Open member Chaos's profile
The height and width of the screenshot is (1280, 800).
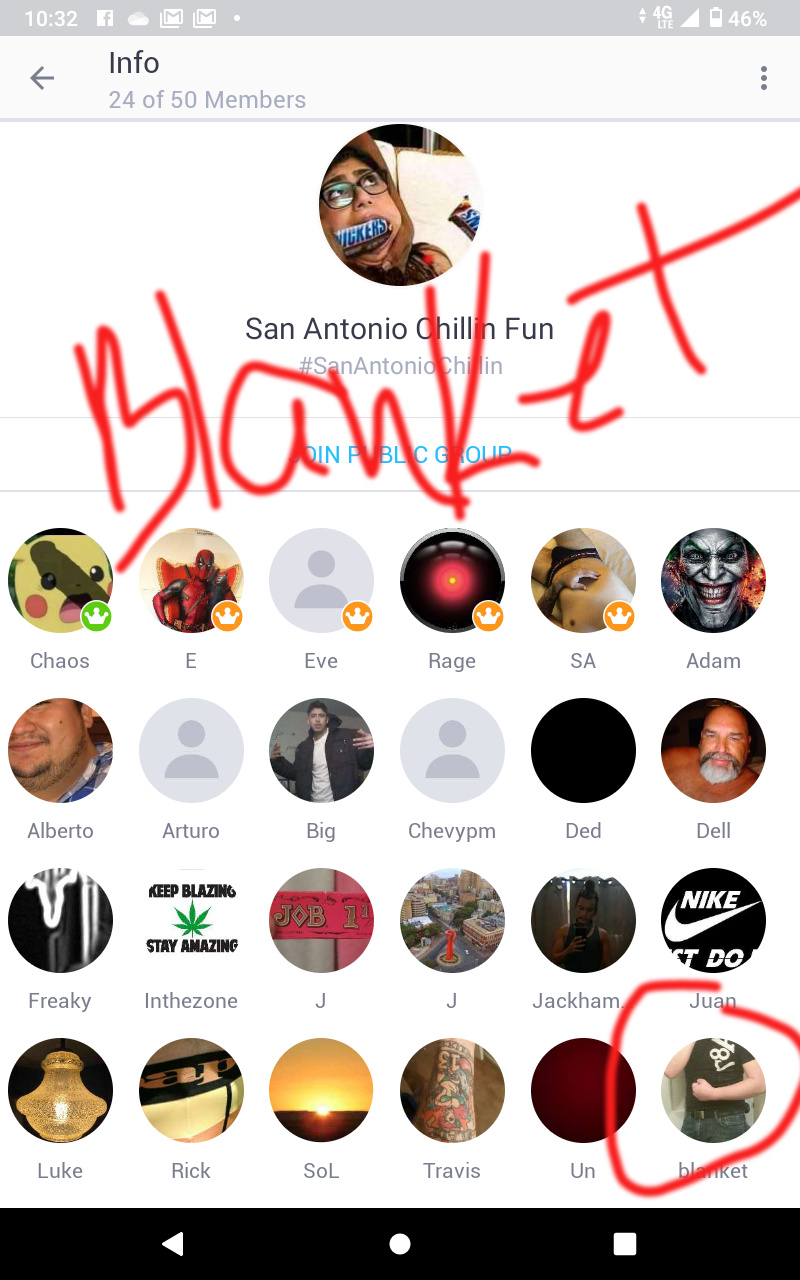pos(60,581)
